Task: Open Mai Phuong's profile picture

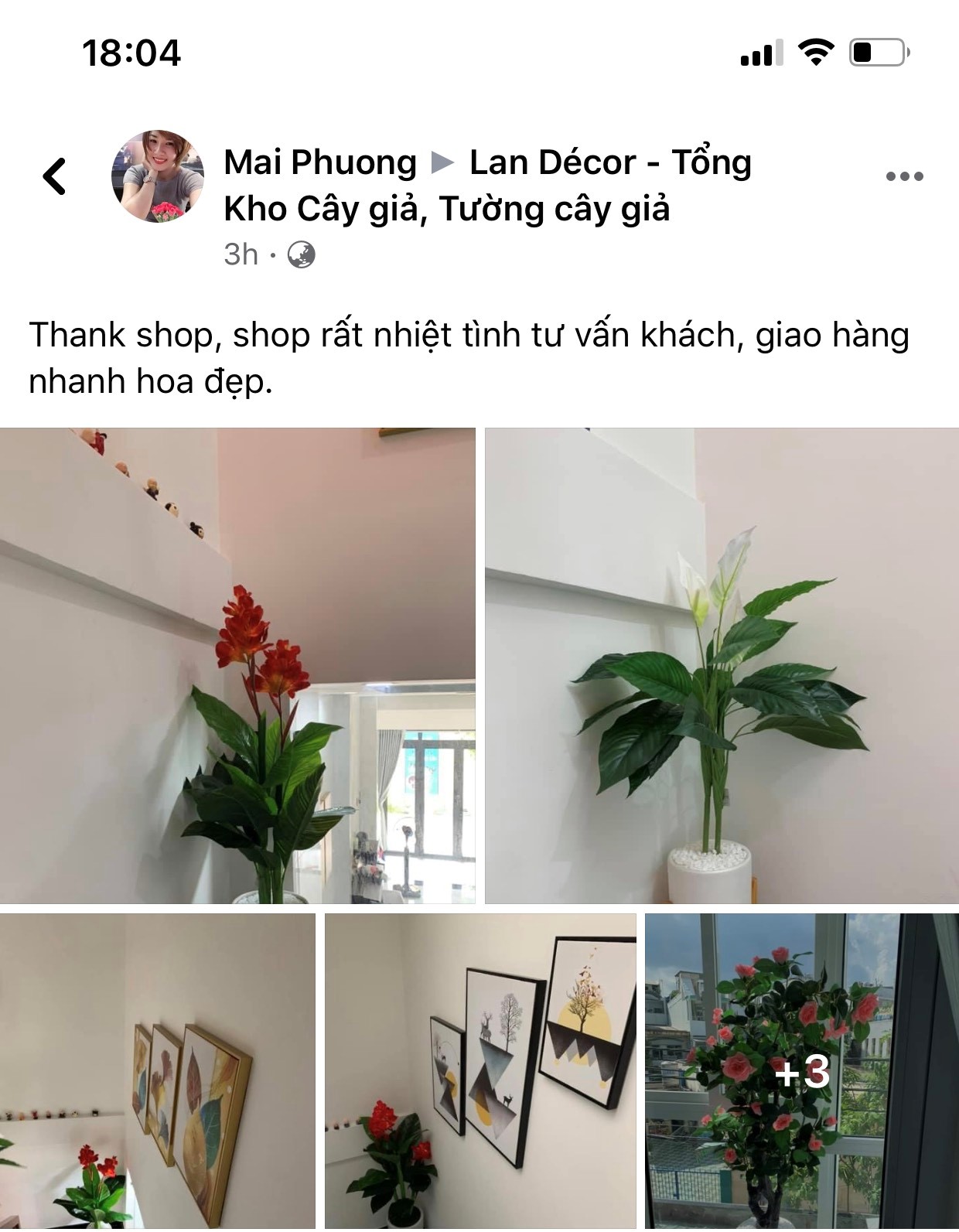Action: tap(158, 176)
